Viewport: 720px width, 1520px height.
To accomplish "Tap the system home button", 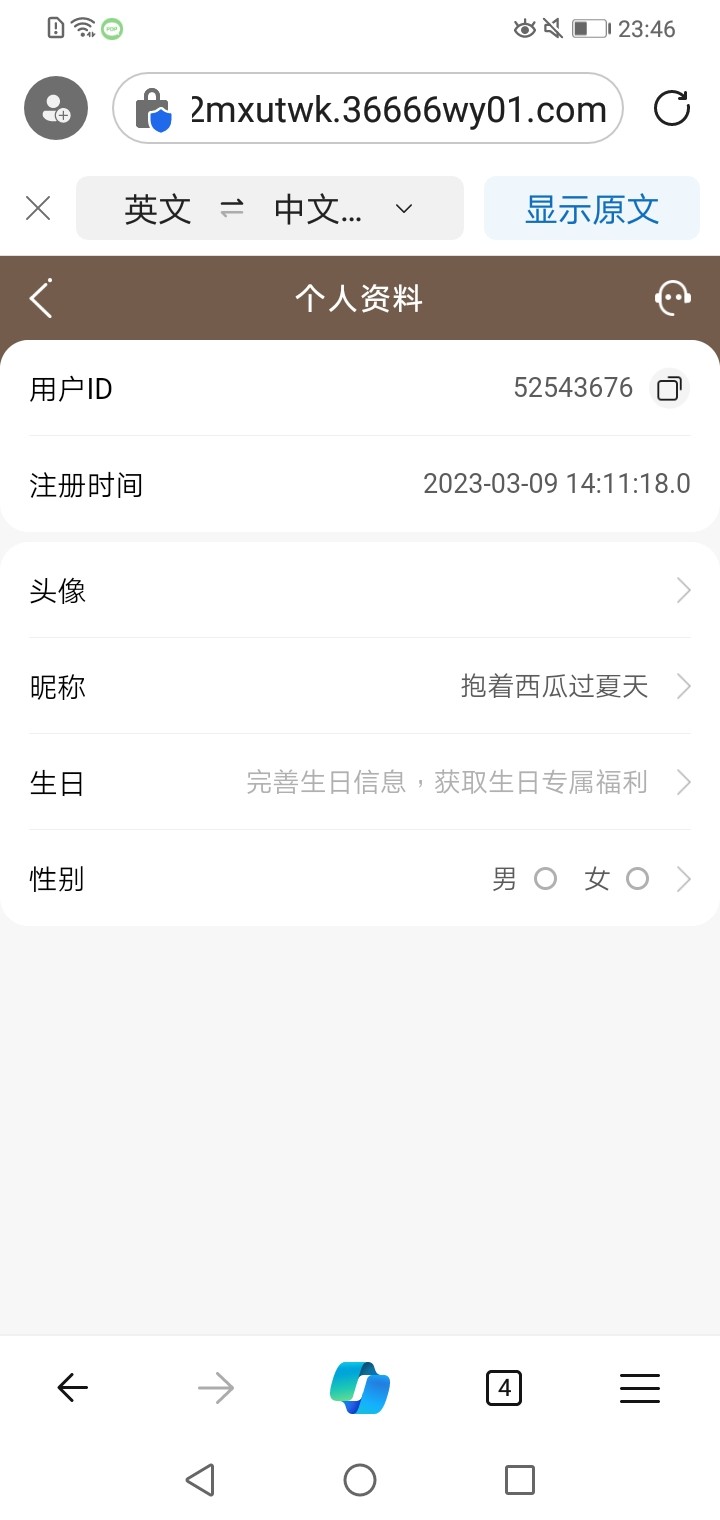I will point(360,1479).
